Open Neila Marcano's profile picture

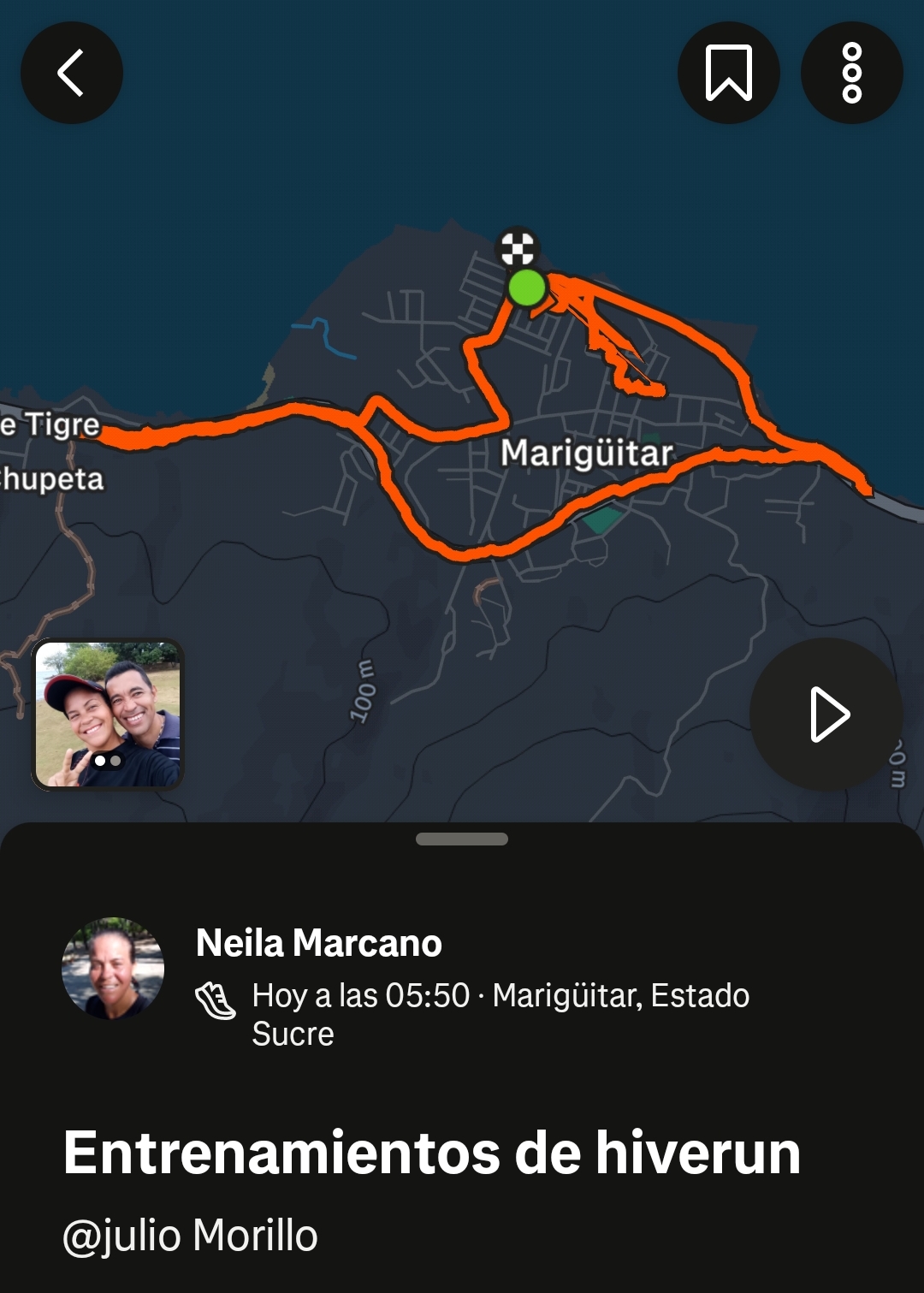[113, 968]
